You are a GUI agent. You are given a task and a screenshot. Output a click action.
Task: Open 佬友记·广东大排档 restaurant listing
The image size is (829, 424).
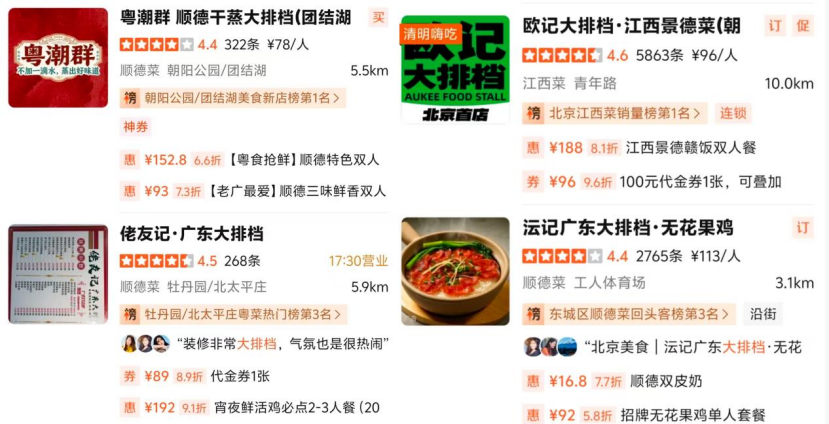point(191,234)
